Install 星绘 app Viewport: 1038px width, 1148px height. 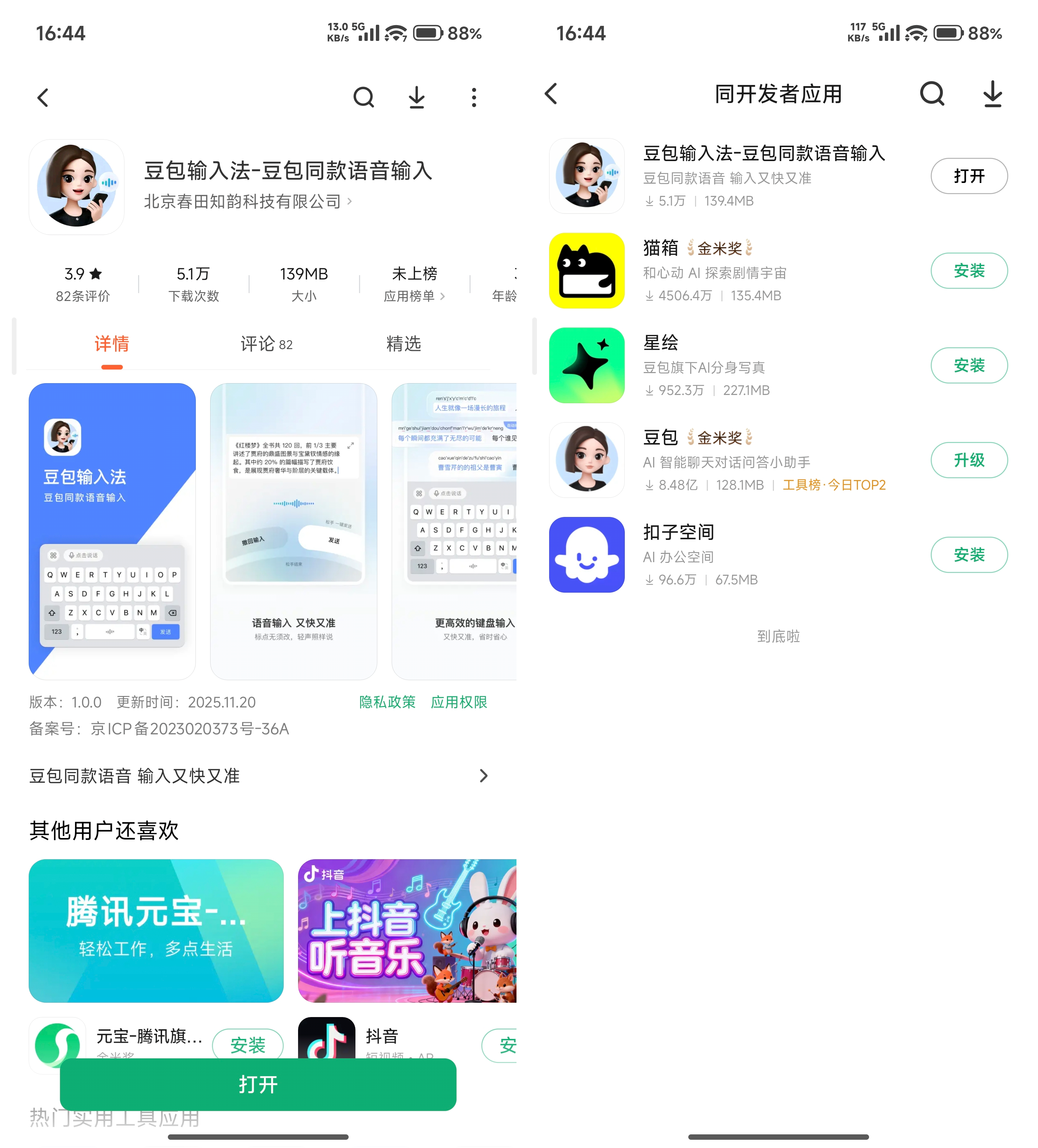[968, 366]
